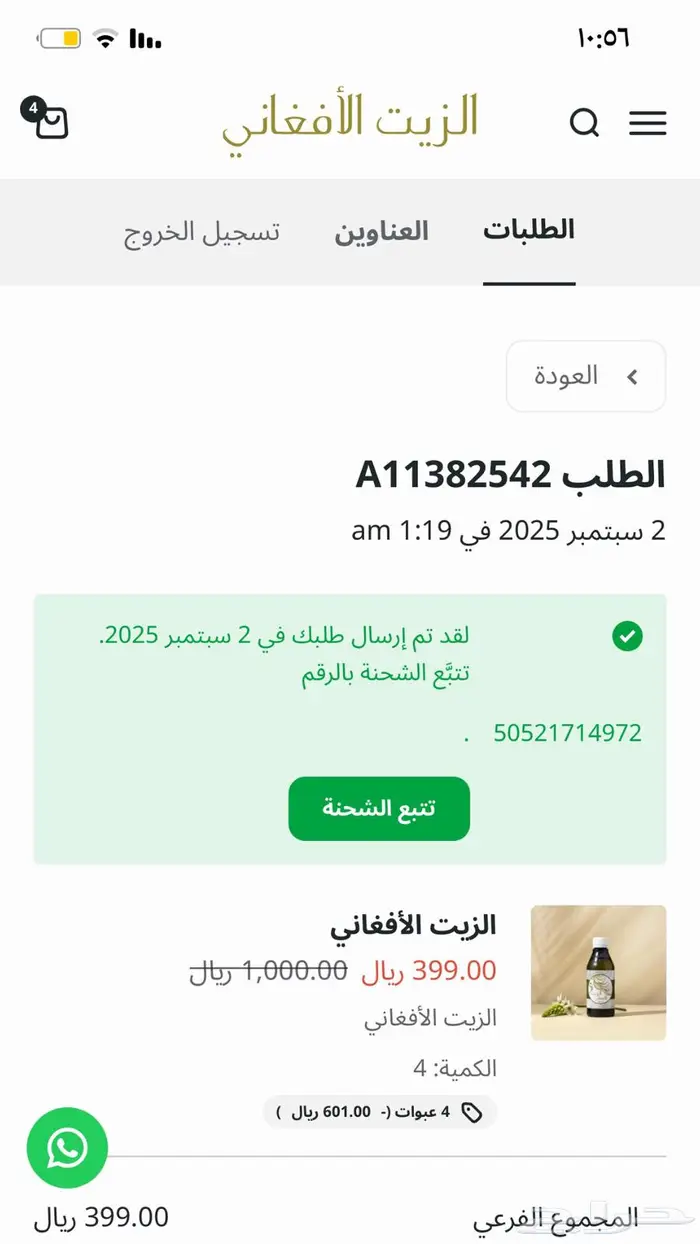Switch to the الطلبات tab
The height and width of the screenshot is (1244, 700).
tap(529, 230)
